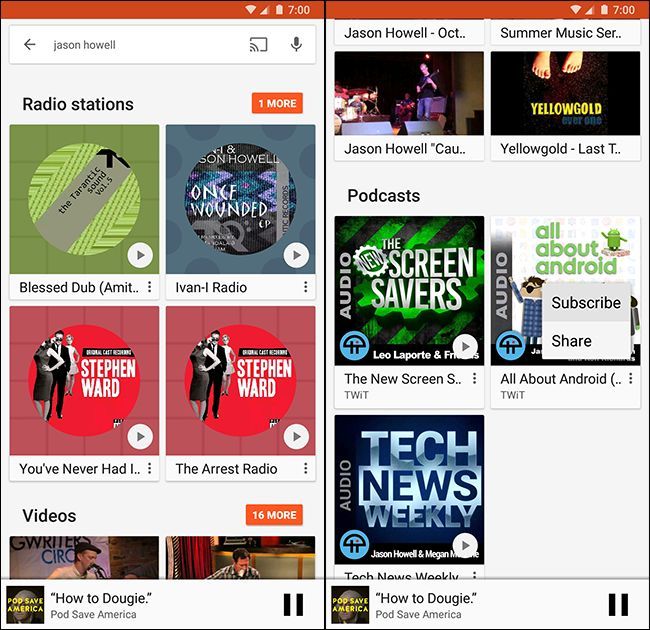The image size is (650, 630).
Task: Go back using the arrow in the search bar
Action: tap(30, 45)
